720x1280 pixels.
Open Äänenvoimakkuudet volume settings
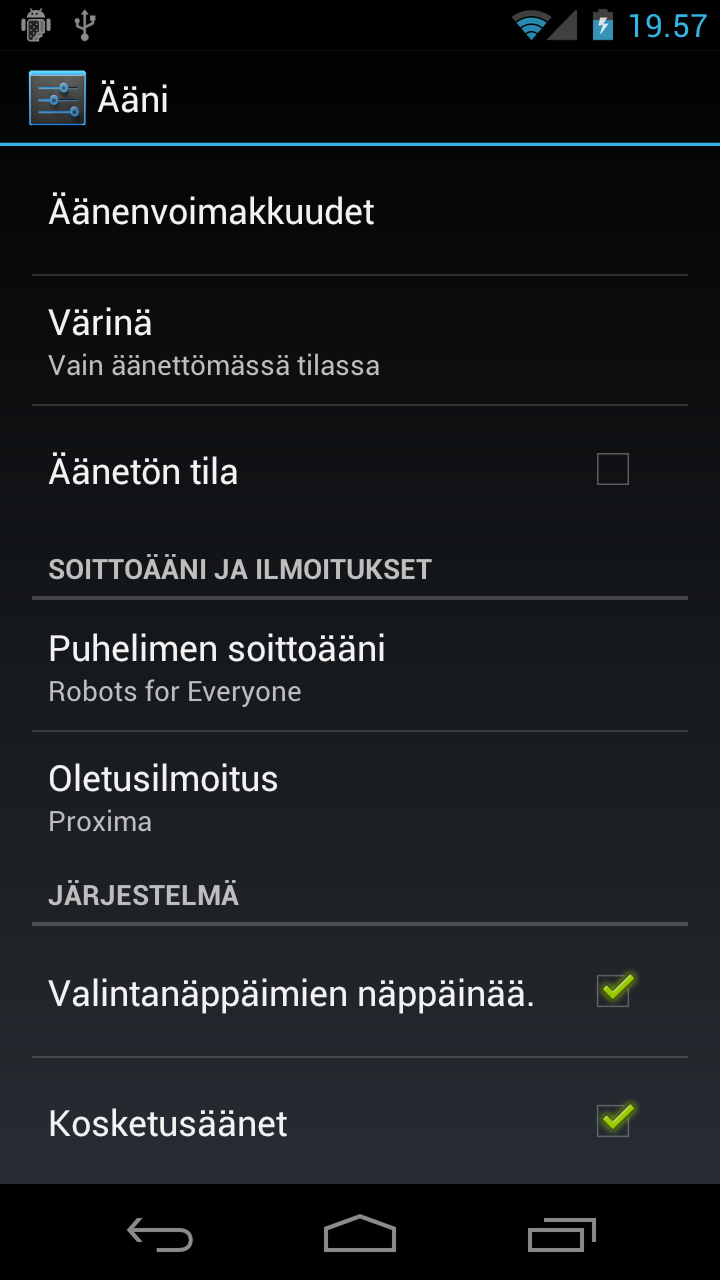360,211
